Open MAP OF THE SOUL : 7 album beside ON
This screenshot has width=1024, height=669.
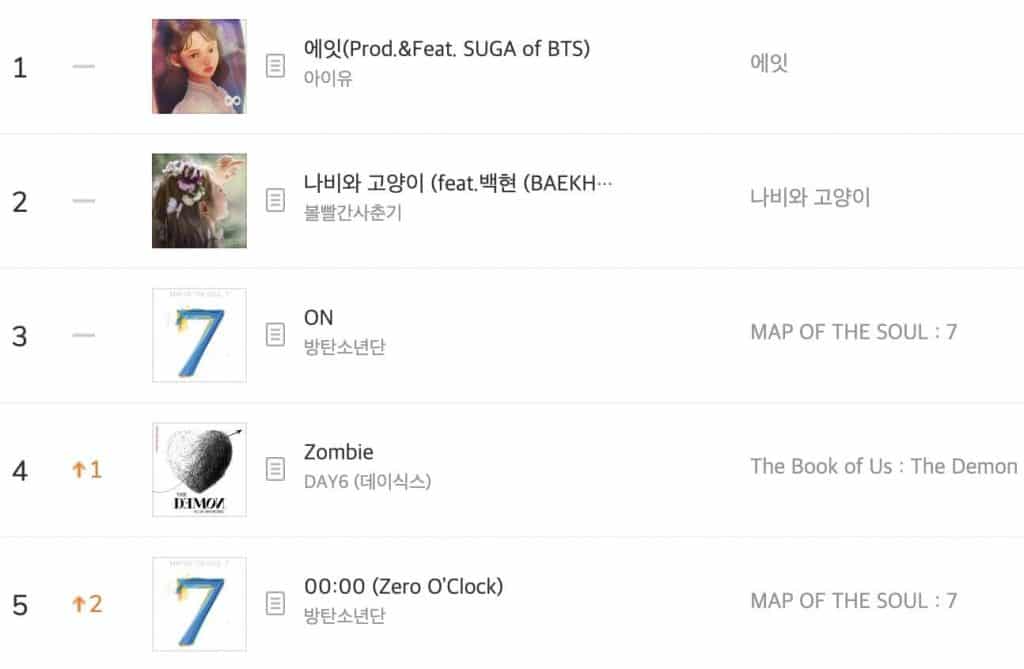point(853,331)
